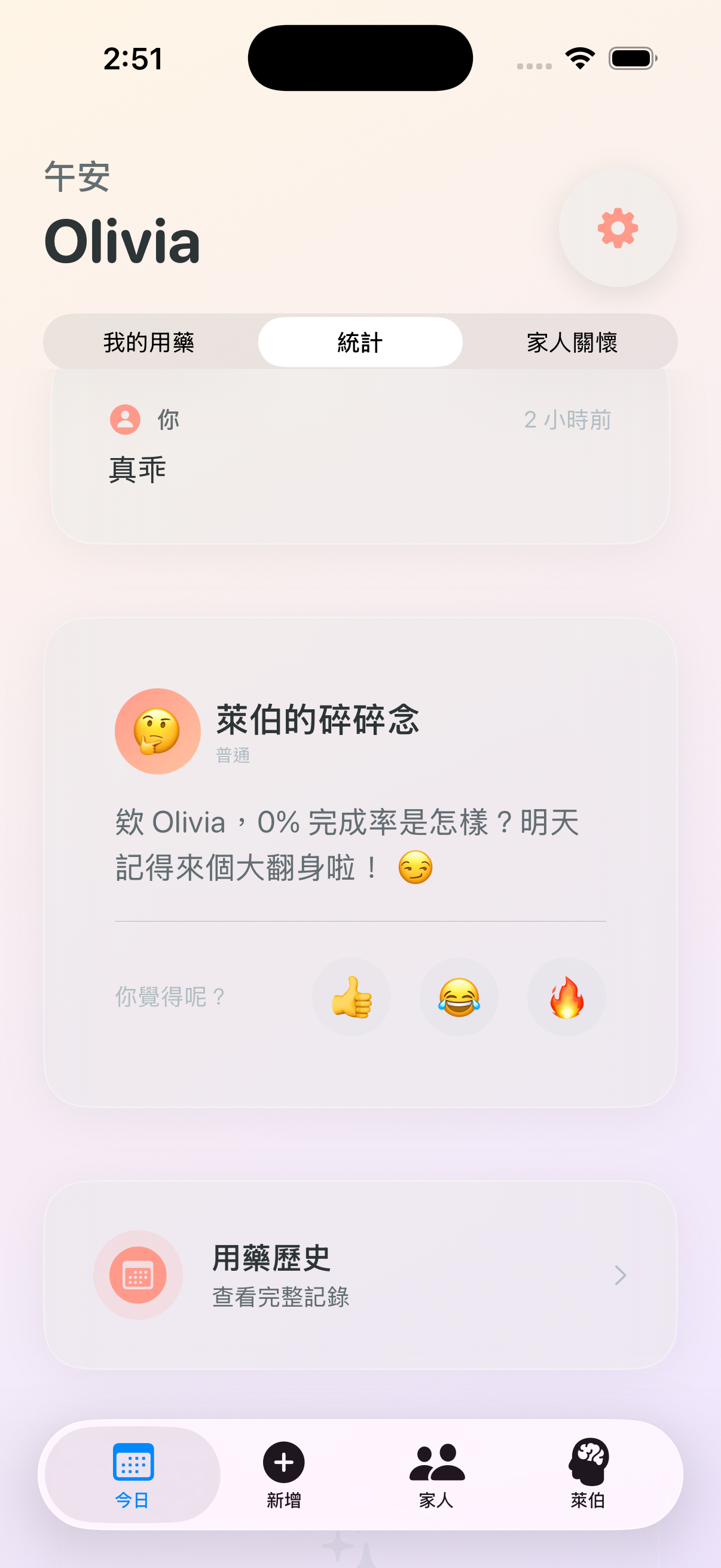Expand 萊伯的碎碎念 comment card

(360, 852)
